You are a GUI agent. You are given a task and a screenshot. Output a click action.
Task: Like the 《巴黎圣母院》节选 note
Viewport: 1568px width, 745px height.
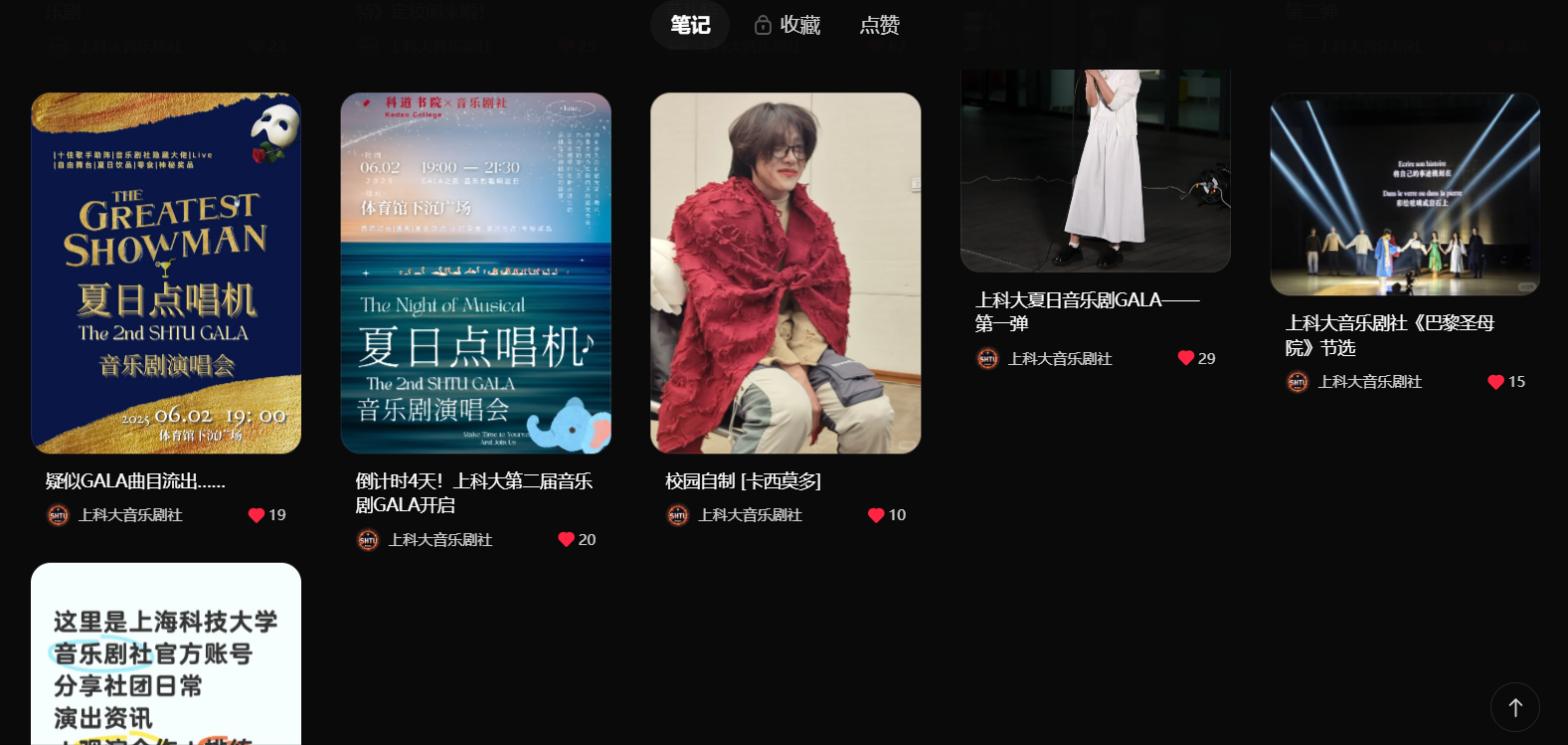(x=1495, y=382)
